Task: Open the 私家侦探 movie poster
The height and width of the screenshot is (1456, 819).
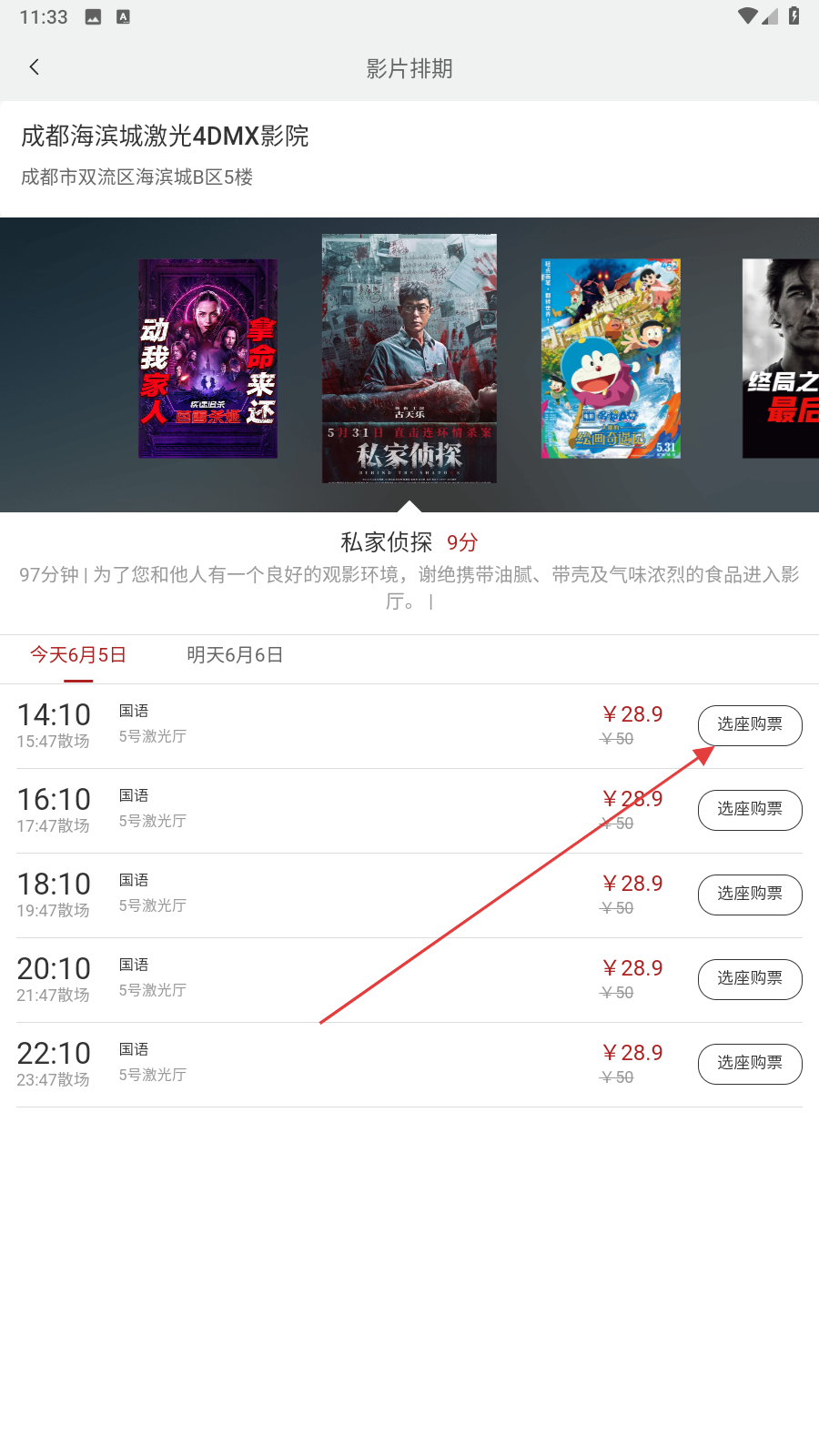Action: [409, 359]
